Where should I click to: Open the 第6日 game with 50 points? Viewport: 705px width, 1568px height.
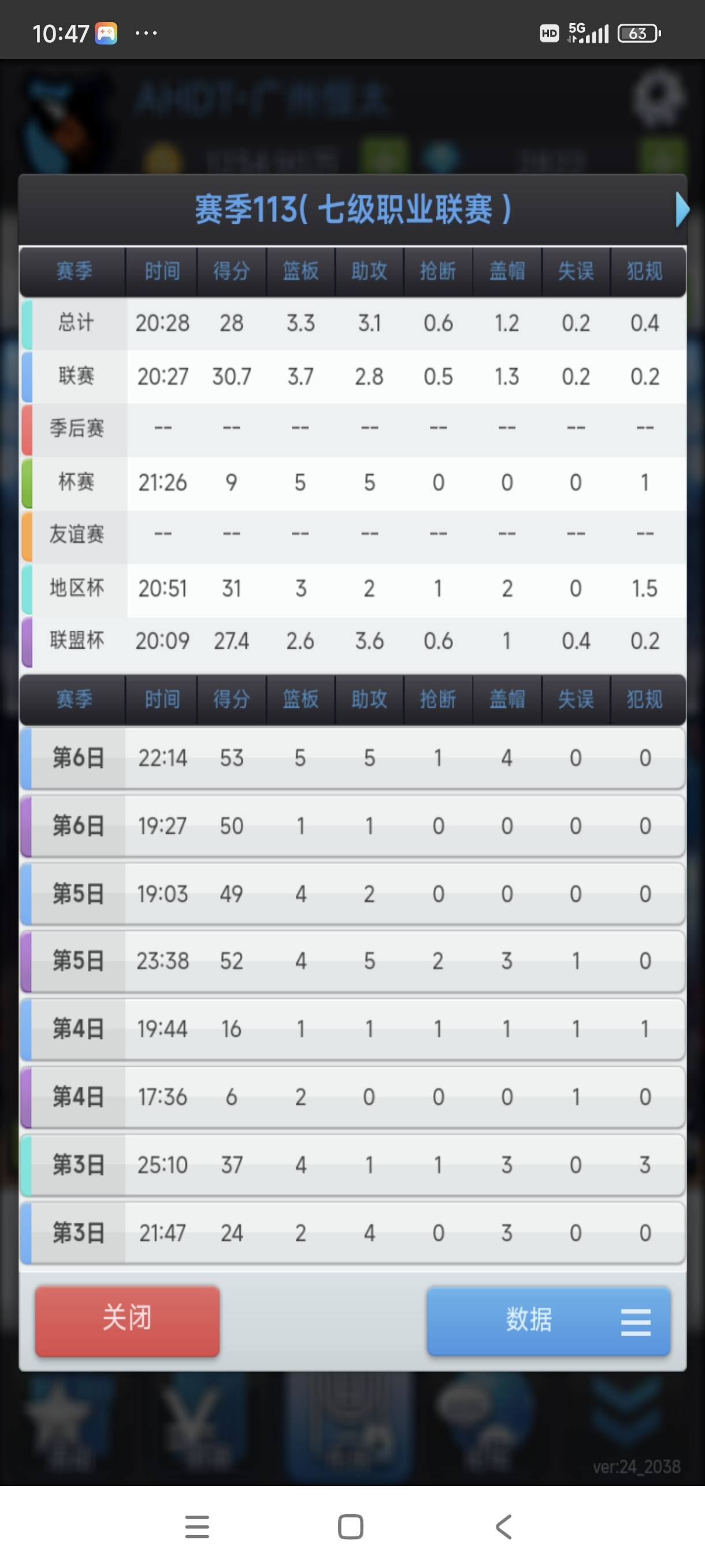point(353,826)
